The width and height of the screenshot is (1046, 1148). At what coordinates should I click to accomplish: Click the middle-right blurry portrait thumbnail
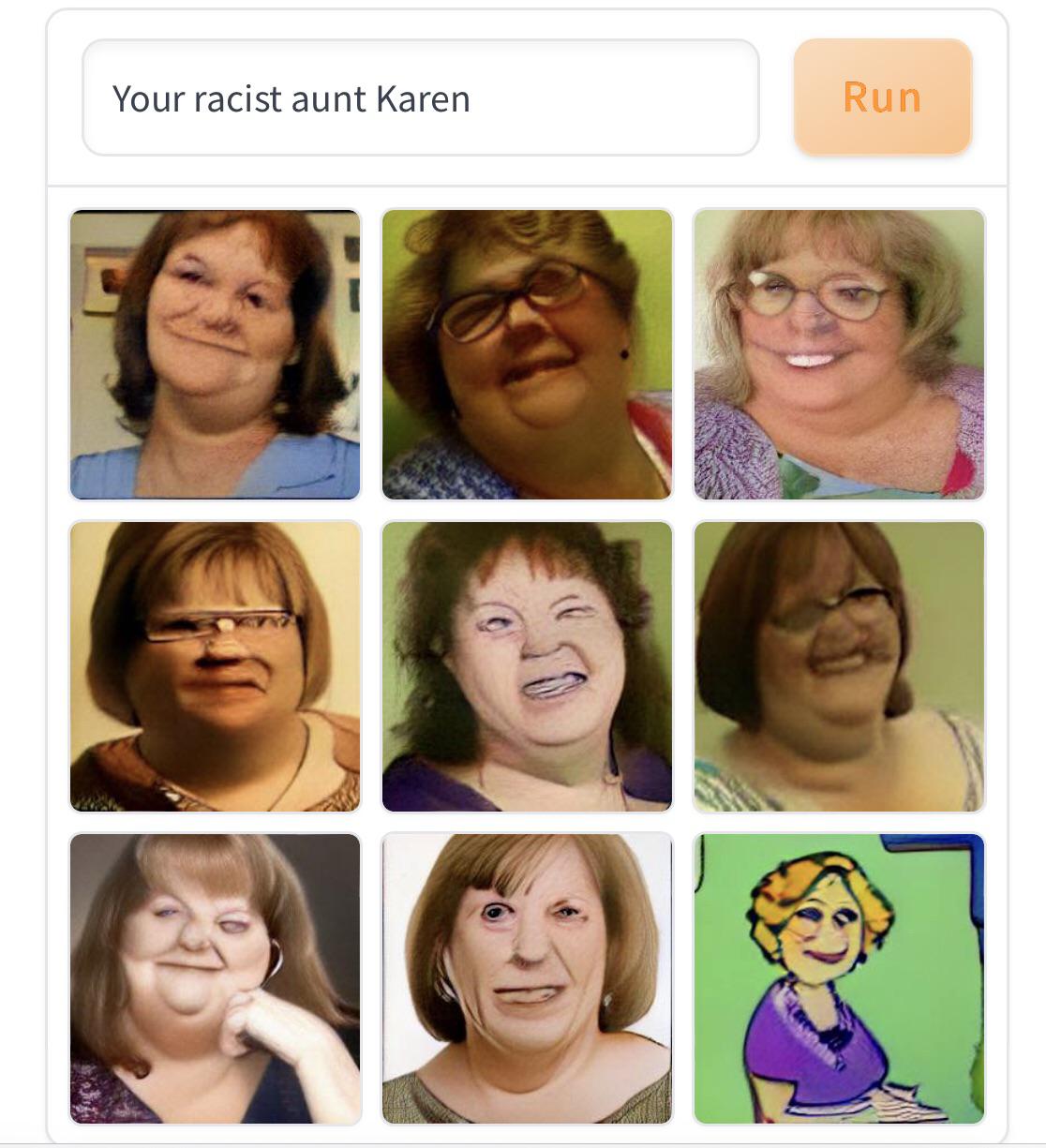click(840, 667)
